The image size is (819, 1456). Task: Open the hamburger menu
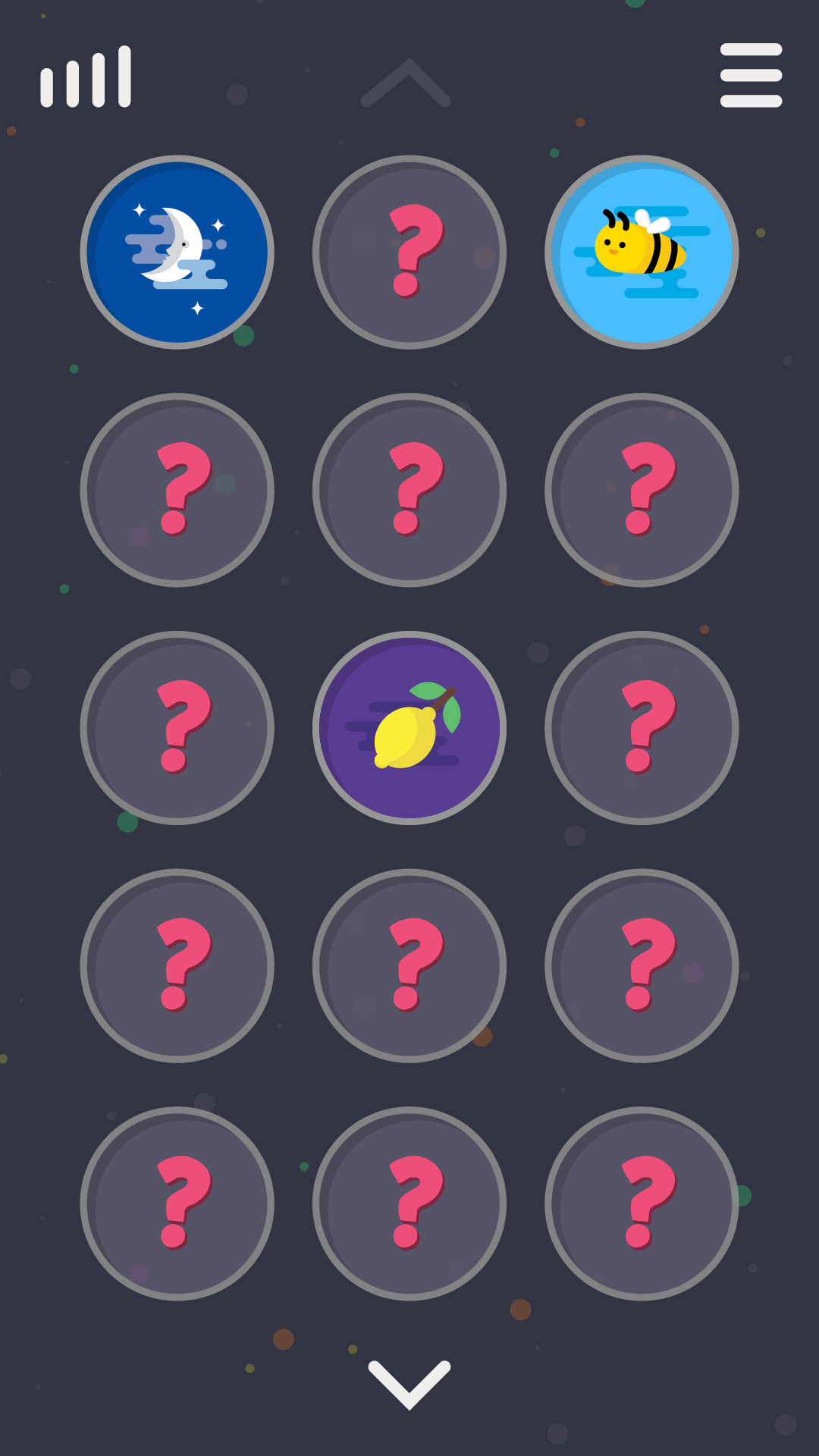pyautogui.click(x=751, y=75)
